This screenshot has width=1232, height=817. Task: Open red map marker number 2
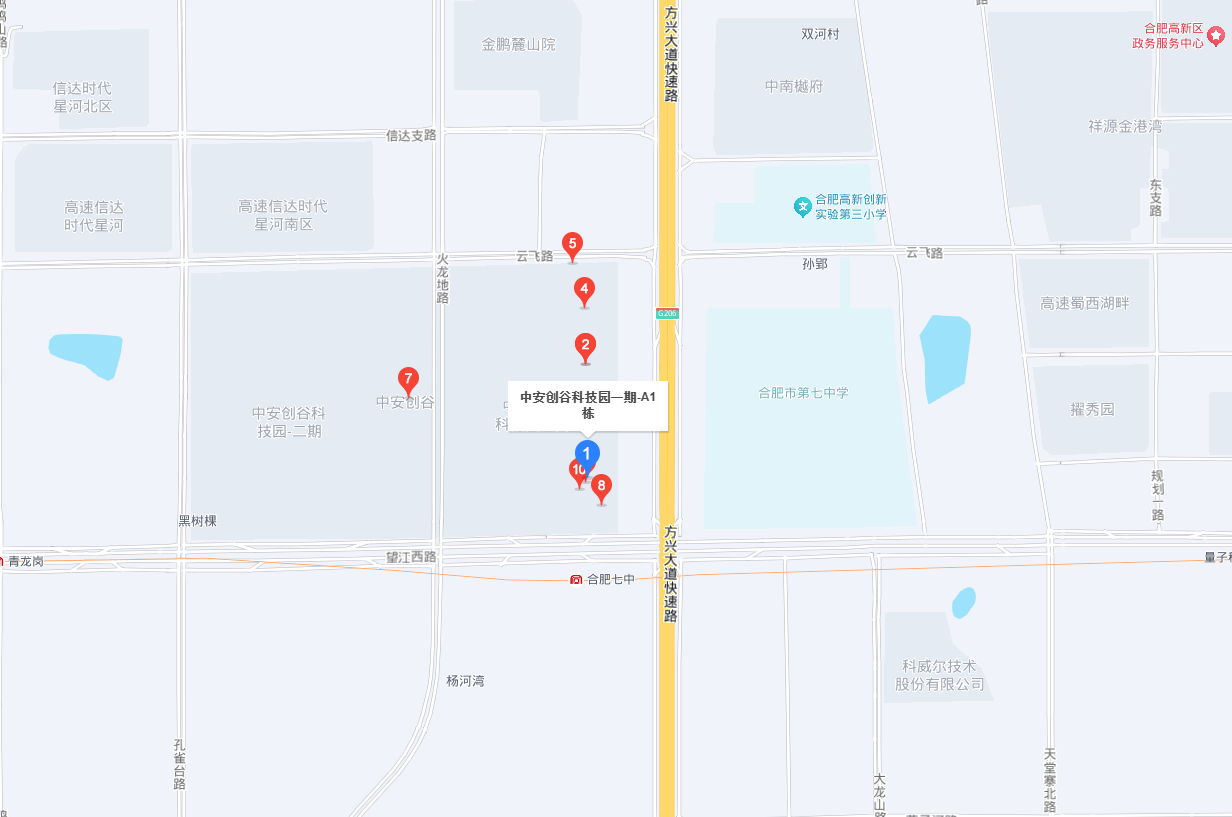coord(585,346)
